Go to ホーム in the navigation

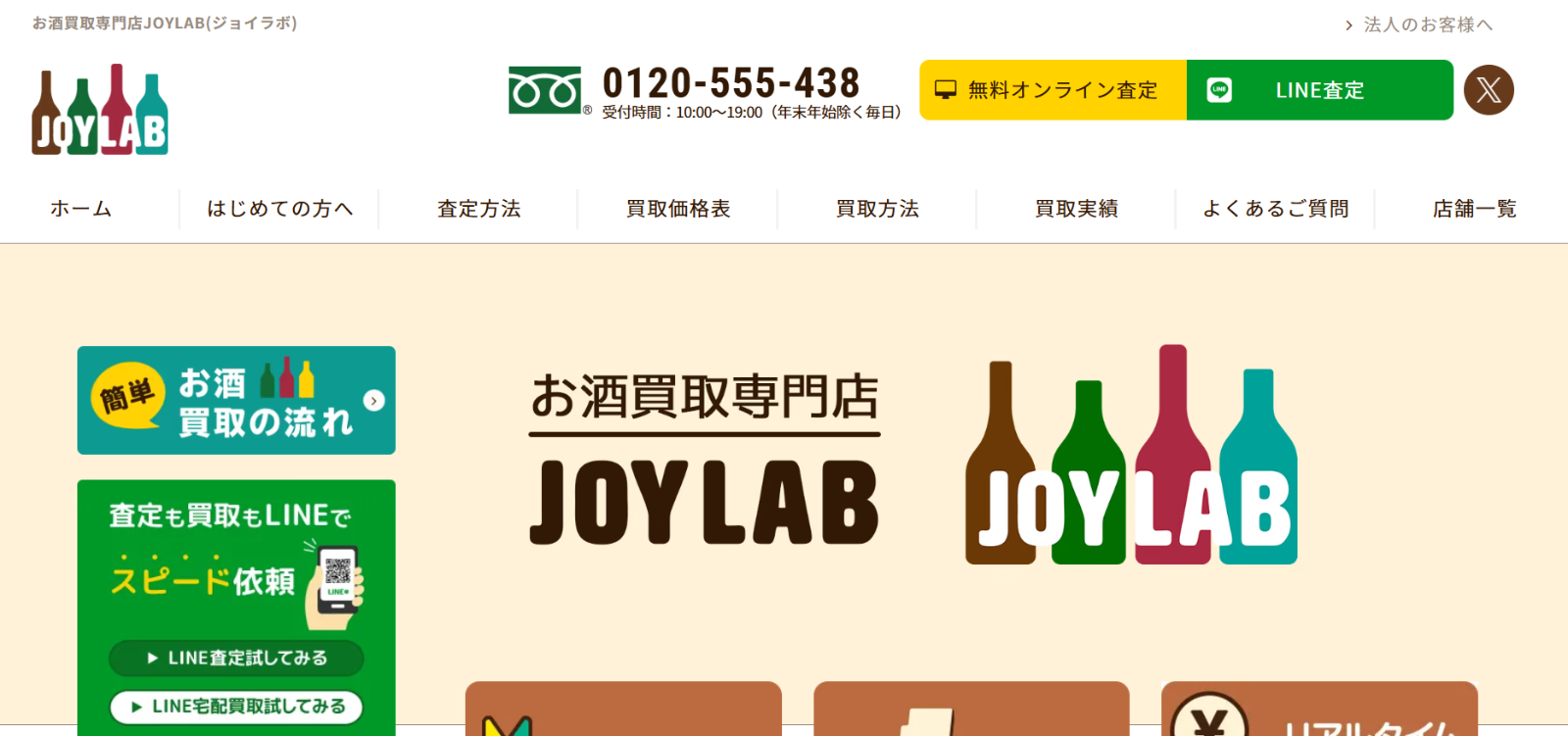(81, 209)
